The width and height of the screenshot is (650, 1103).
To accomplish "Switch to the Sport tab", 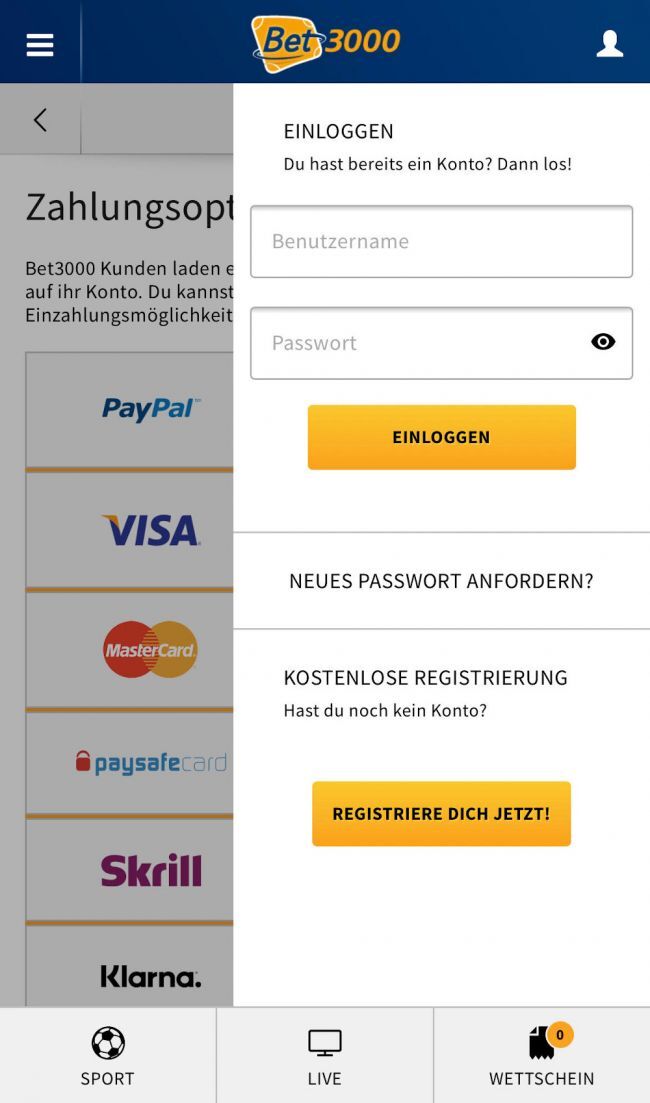I will coord(108,1056).
